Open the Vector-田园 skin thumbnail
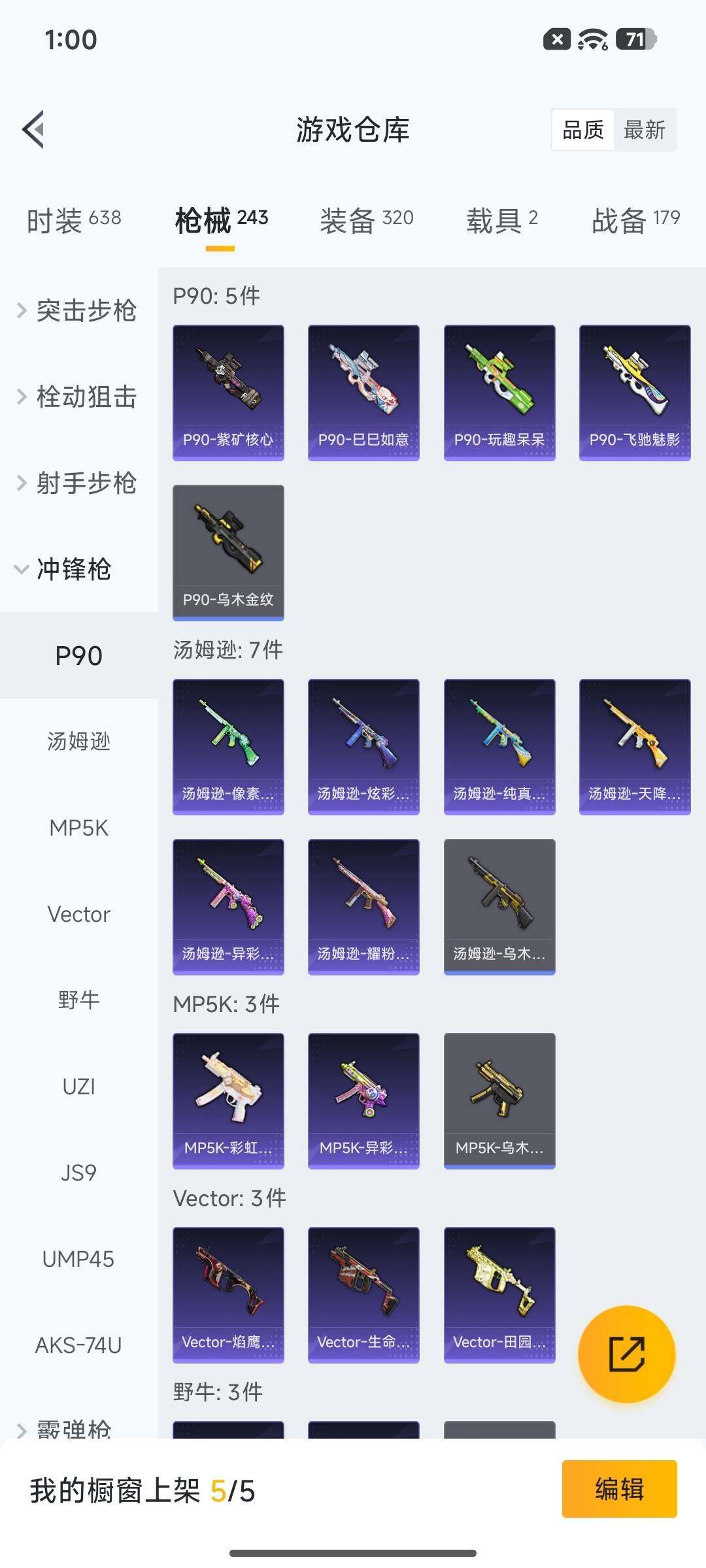706x1568 pixels. [499, 1292]
